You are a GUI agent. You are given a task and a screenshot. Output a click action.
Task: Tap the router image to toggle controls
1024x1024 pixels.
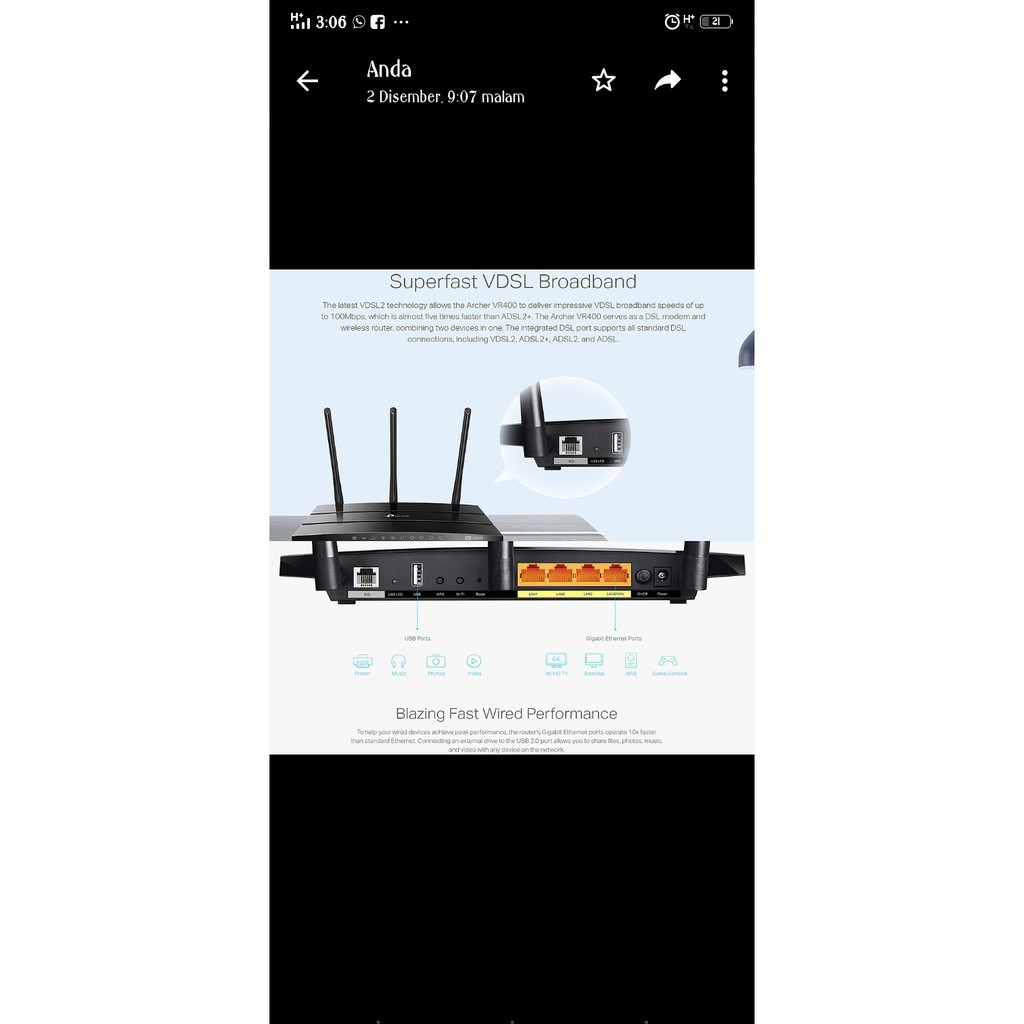512,512
